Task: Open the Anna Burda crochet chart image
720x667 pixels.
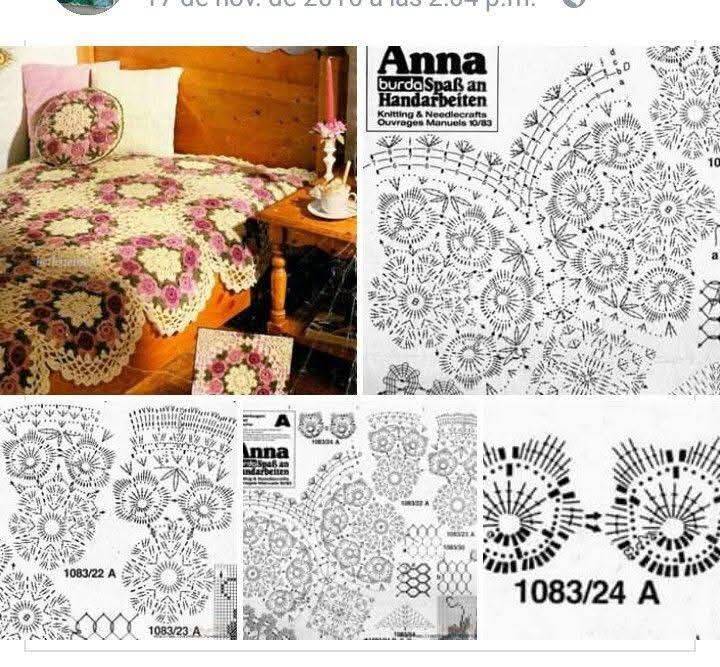Action: point(541,220)
